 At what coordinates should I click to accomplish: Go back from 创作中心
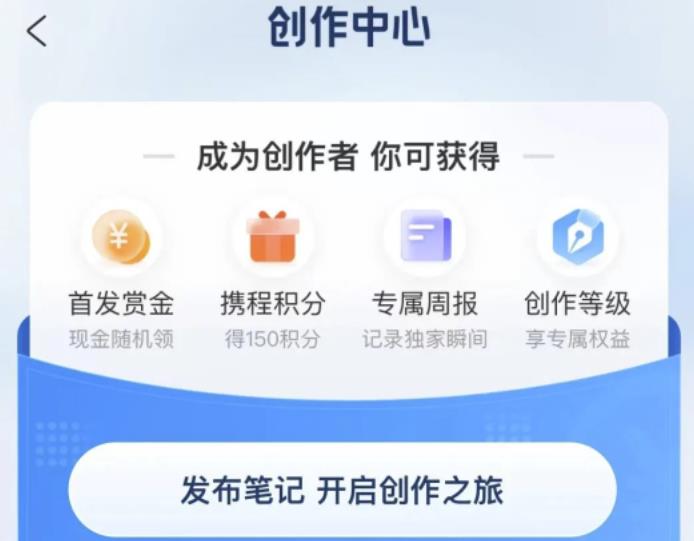(37, 31)
